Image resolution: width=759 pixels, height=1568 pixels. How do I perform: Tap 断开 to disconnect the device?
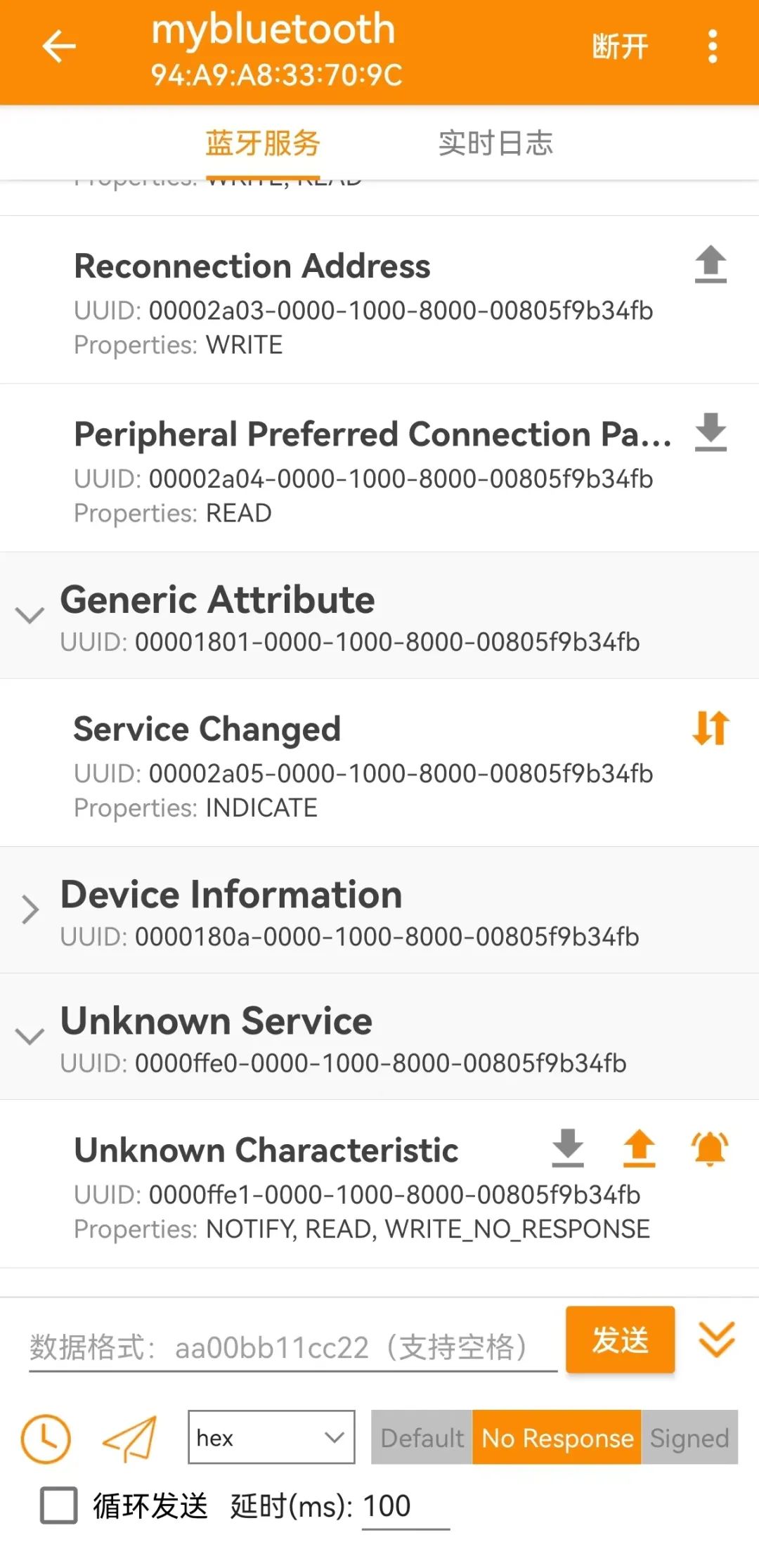pyautogui.click(x=619, y=47)
